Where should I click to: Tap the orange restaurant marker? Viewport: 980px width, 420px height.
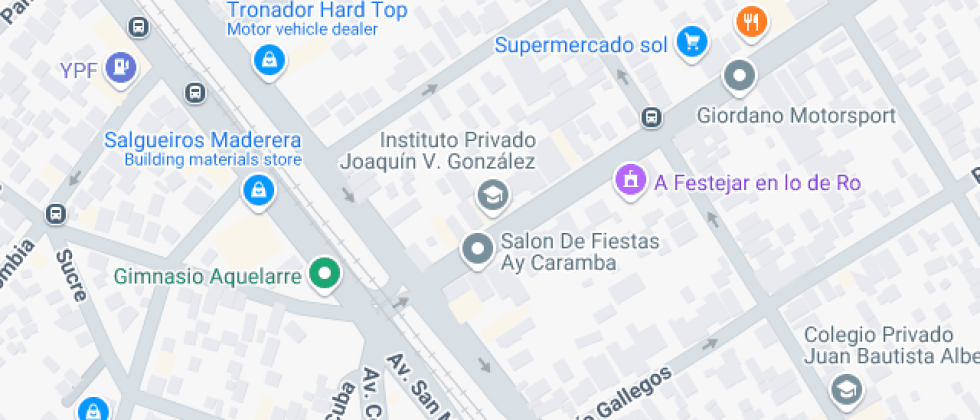point(750,20)
